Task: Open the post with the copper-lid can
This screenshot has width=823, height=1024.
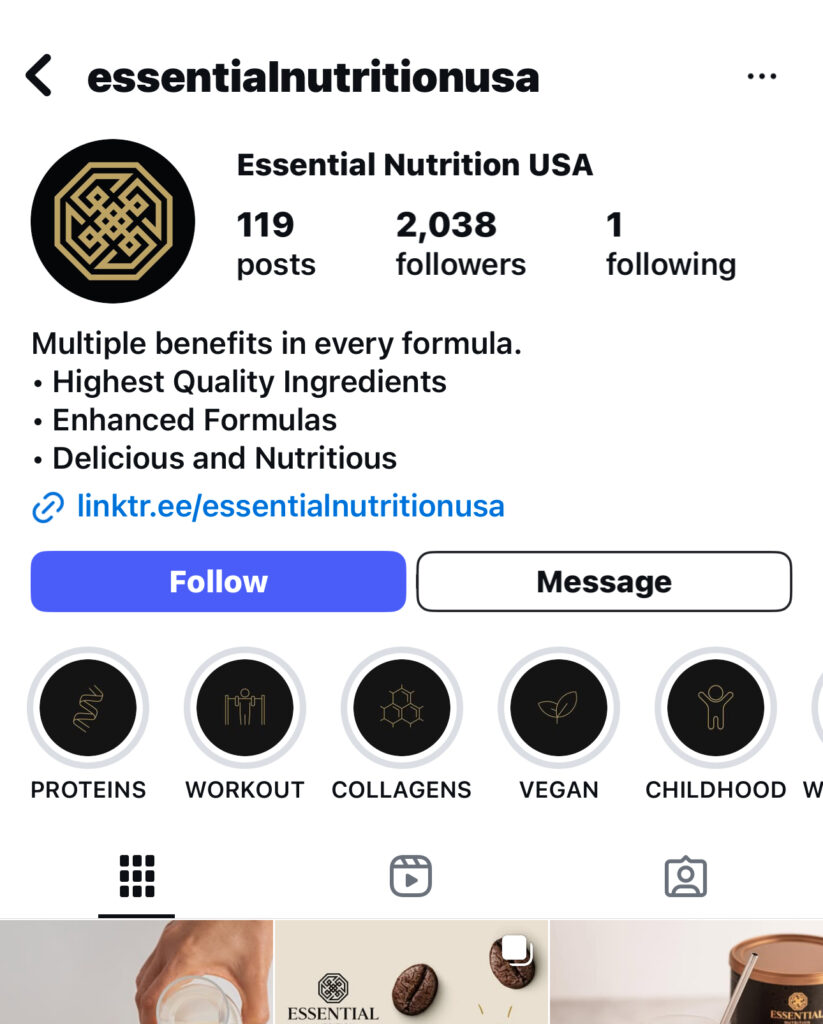Action: [687, 972]
